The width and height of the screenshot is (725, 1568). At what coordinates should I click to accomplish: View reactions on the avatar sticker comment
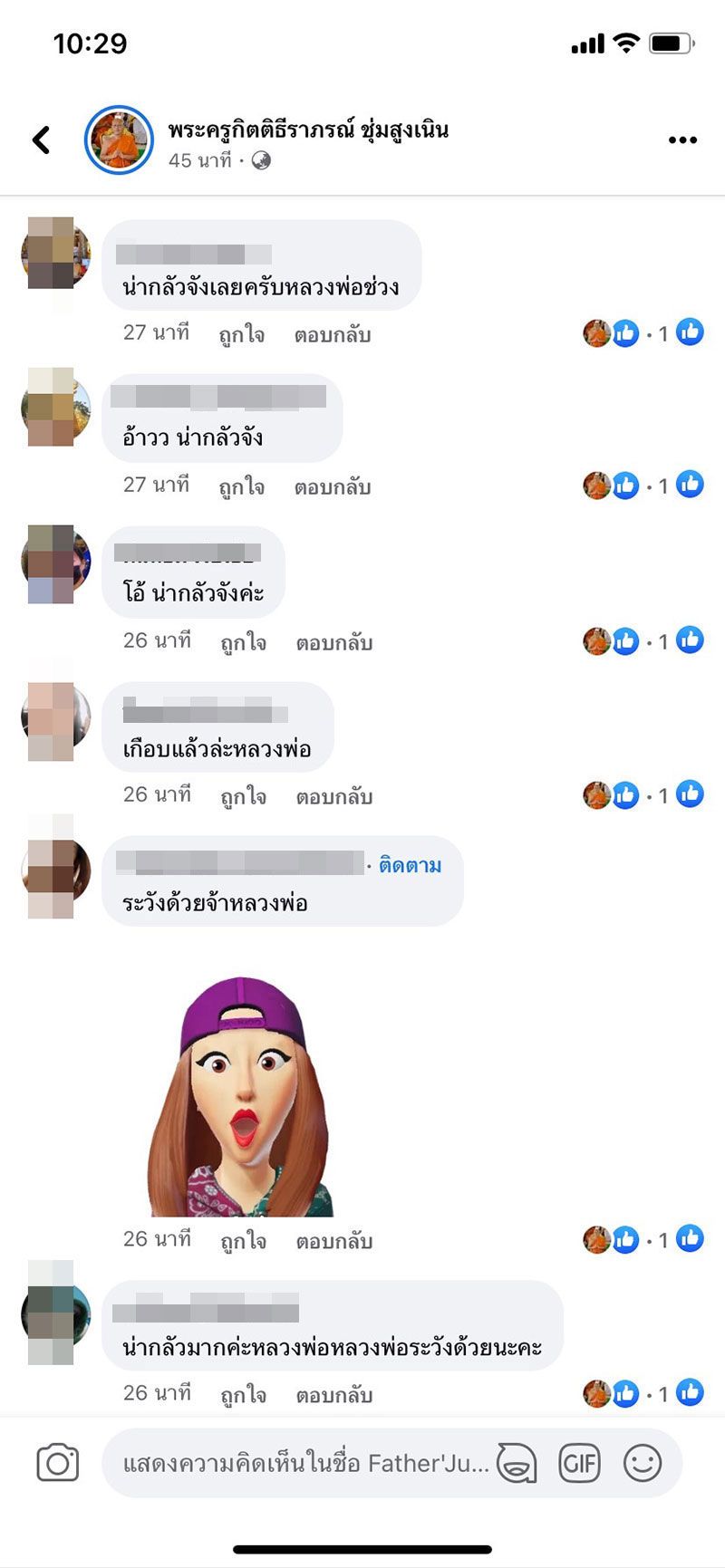[x=642, y=1239]
